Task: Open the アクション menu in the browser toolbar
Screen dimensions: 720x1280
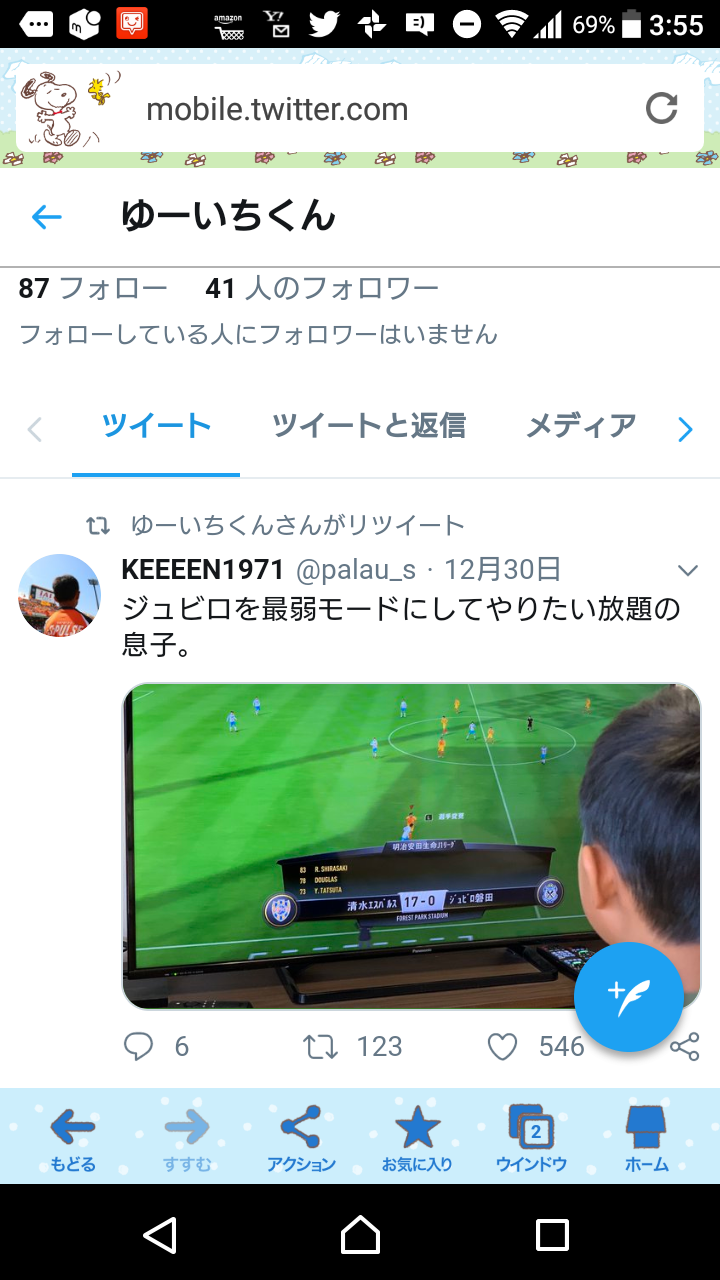Action: [x=301, y=1138]
